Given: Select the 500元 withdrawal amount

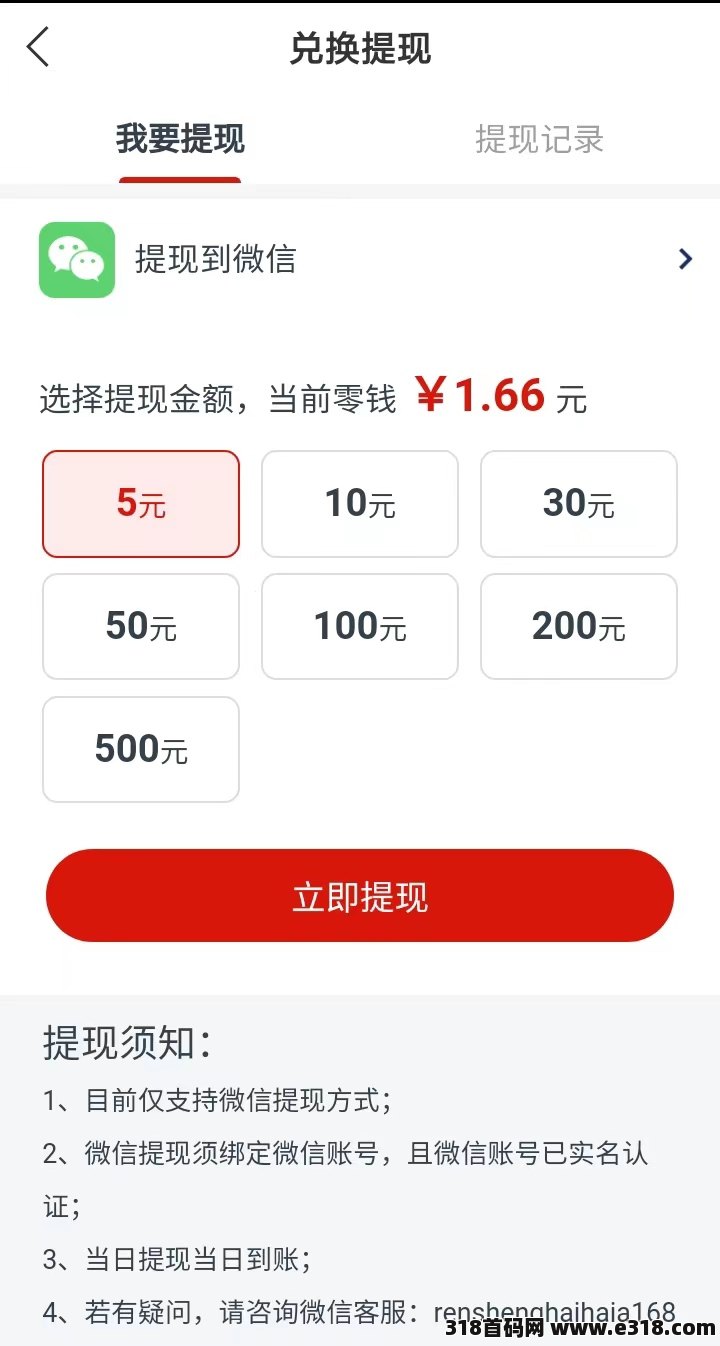Looking at the screenshot, I should 141,750.
